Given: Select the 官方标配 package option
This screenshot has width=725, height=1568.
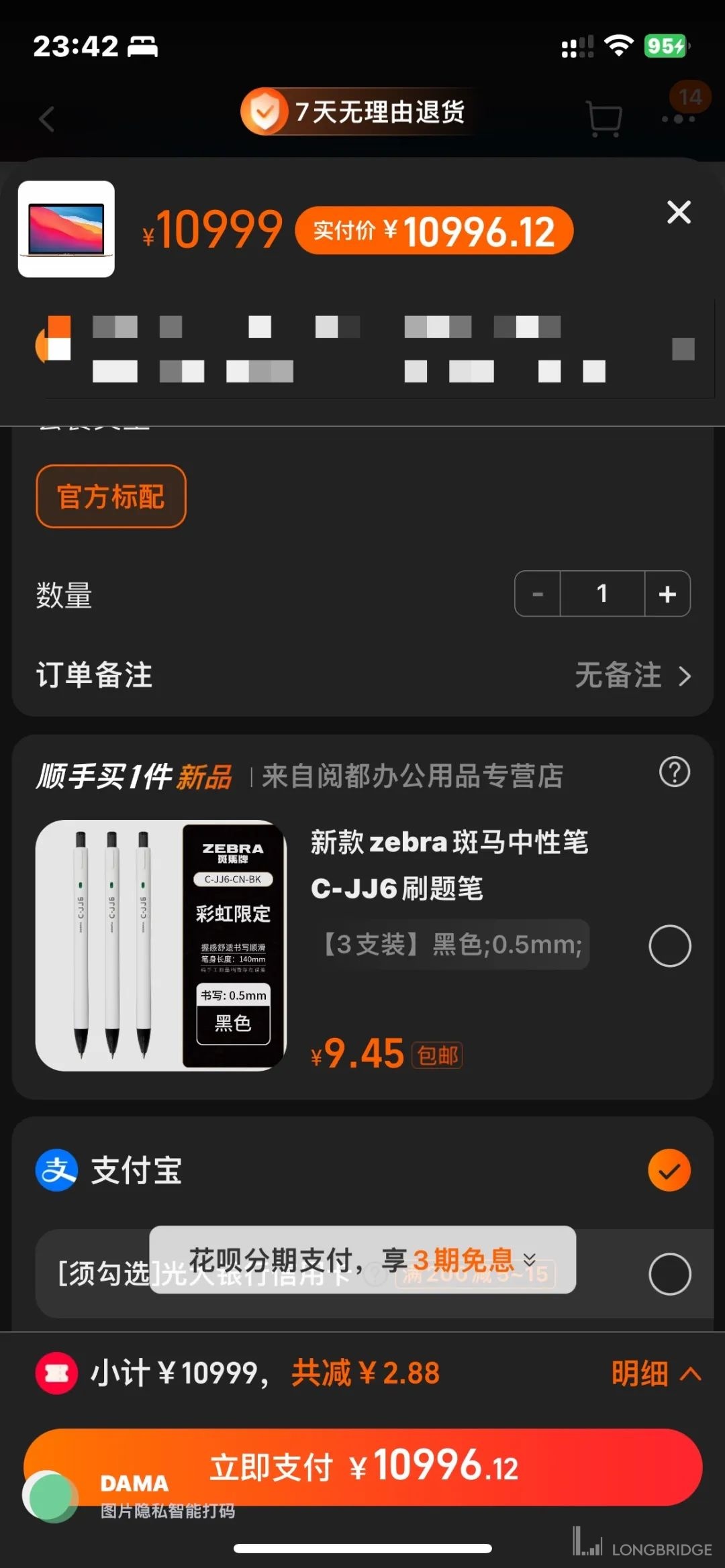Looking at the screenshot, I should click(111, 496).
